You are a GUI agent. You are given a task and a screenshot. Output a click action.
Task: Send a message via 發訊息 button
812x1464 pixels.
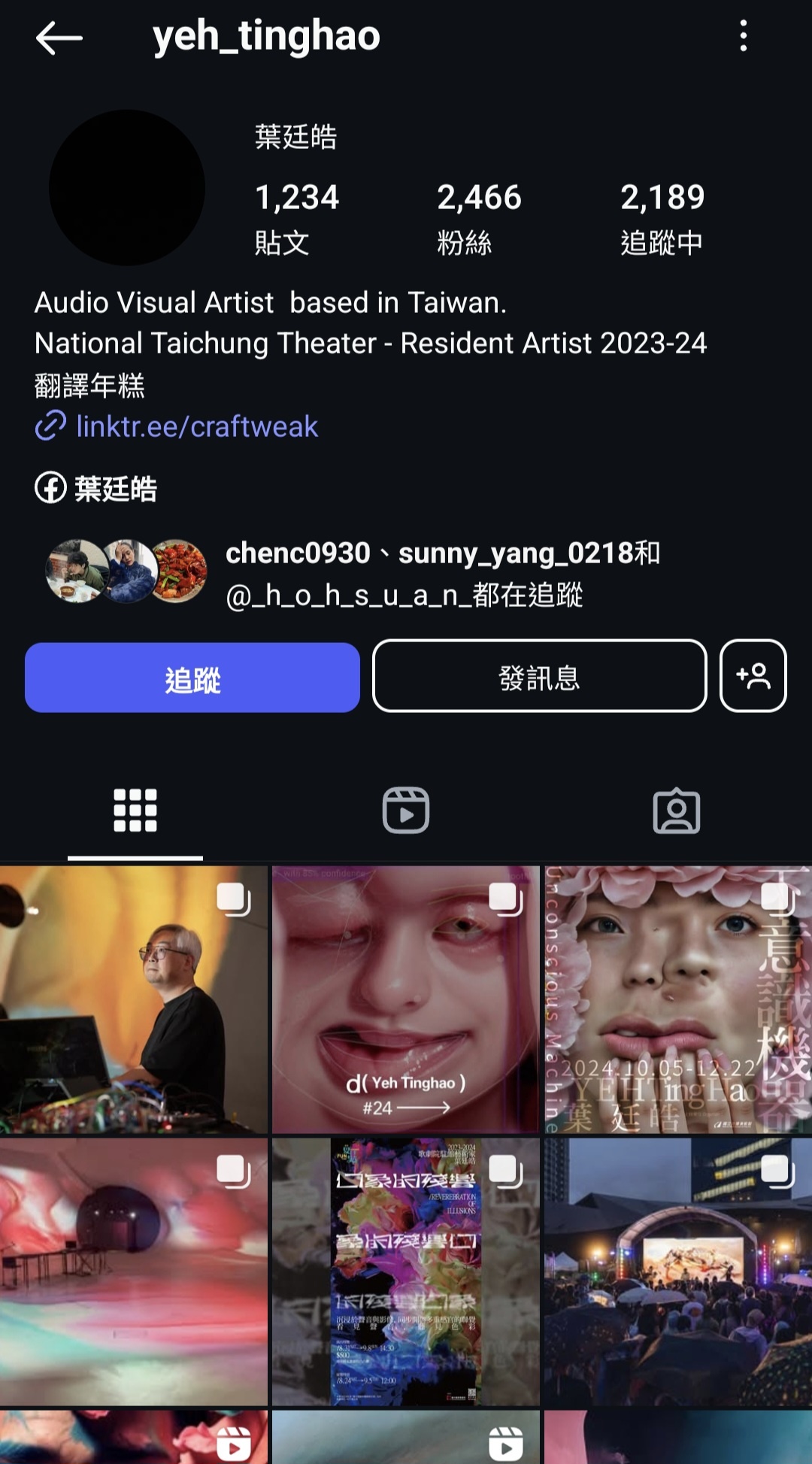(x=539, y=676)
